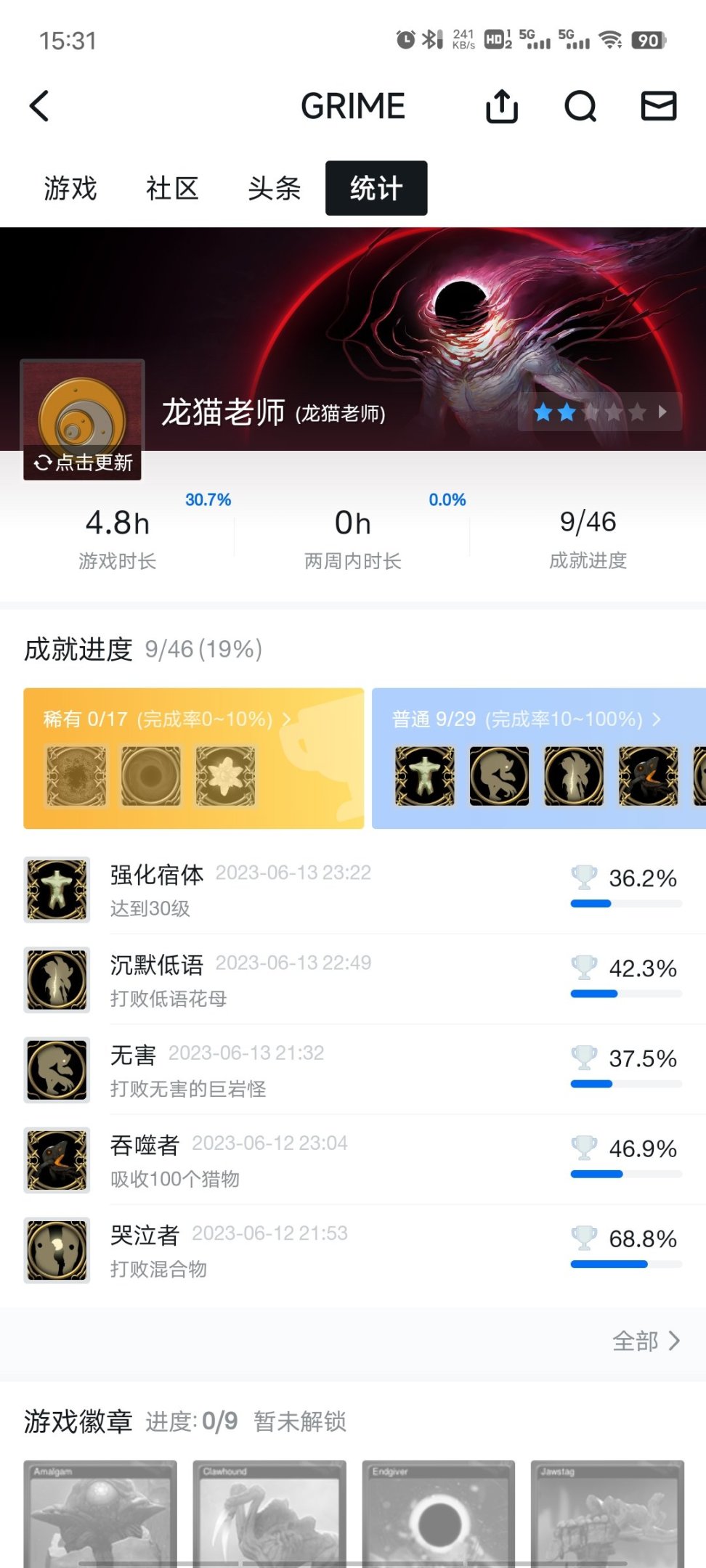
Task: View the 无害 achievement details
Action: coord(352,1069)
